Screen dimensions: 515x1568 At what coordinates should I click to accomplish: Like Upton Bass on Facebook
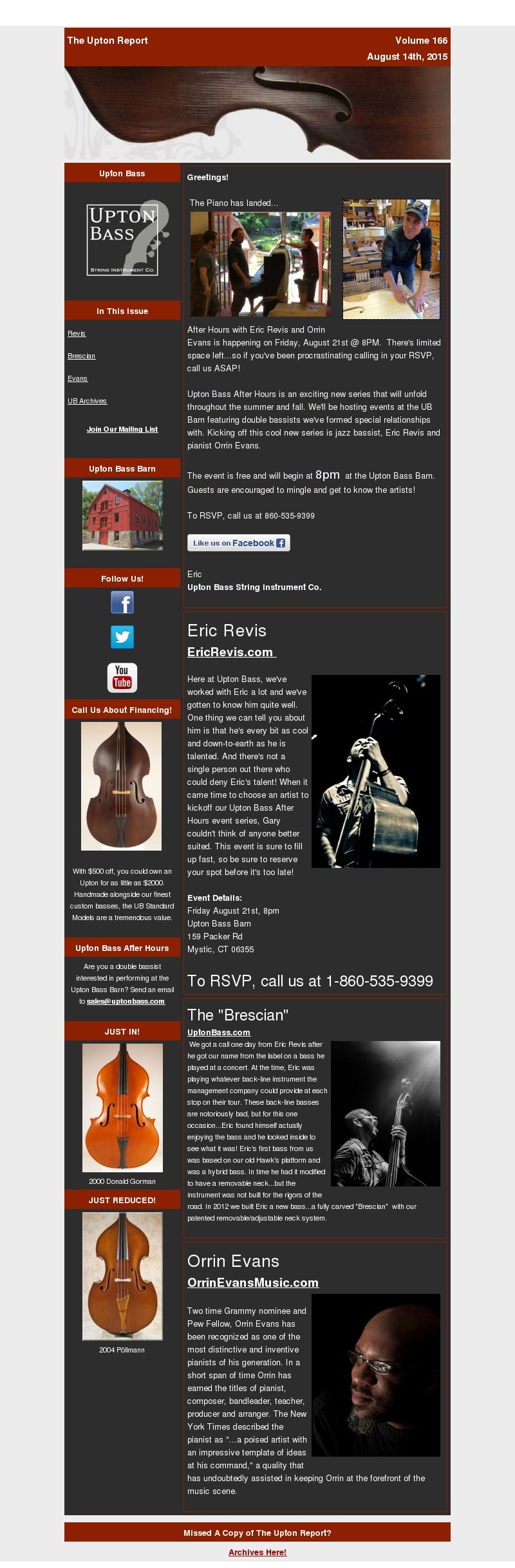pyautogui.click(x=239, y=543)
